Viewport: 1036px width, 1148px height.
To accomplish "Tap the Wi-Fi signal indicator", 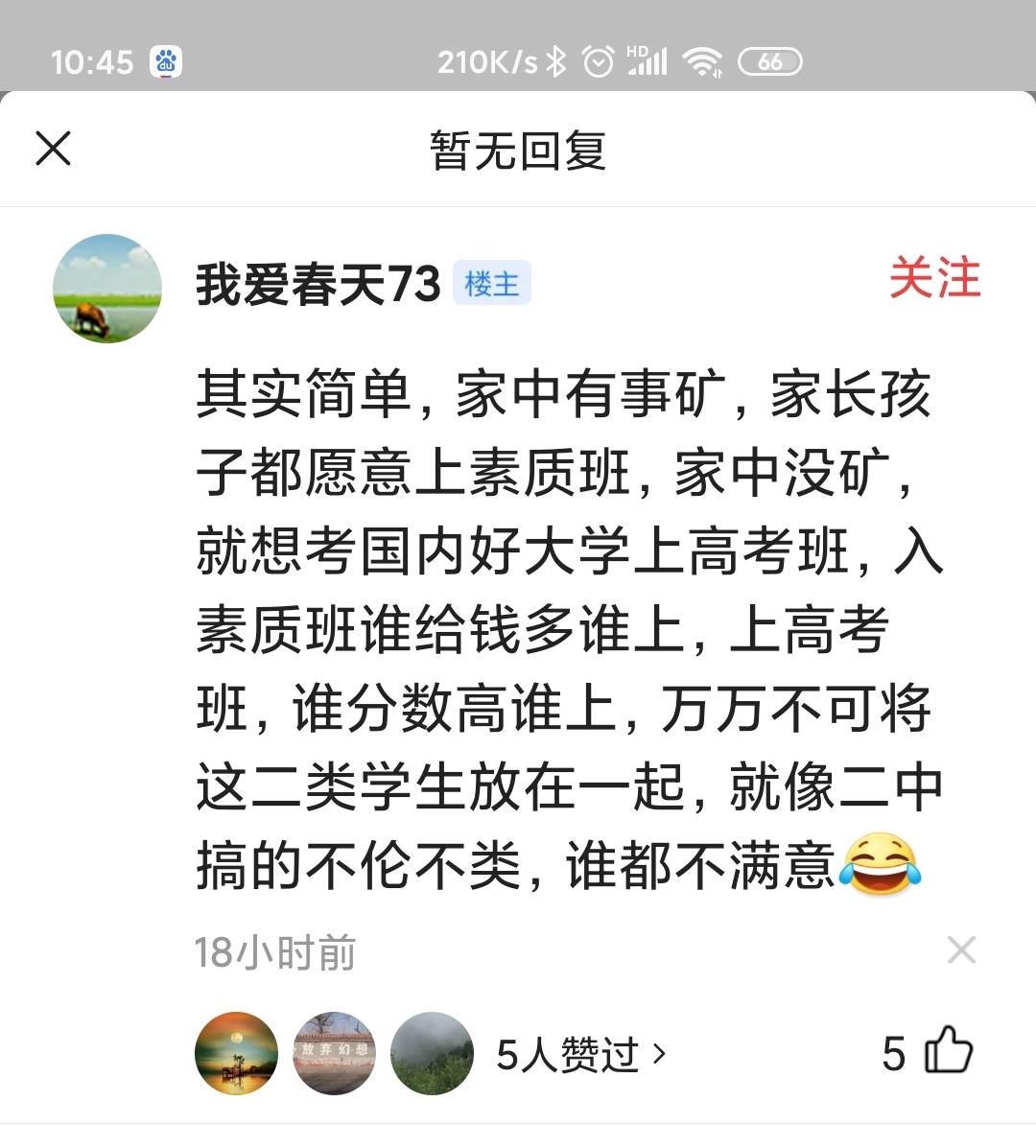I will 703,60.
